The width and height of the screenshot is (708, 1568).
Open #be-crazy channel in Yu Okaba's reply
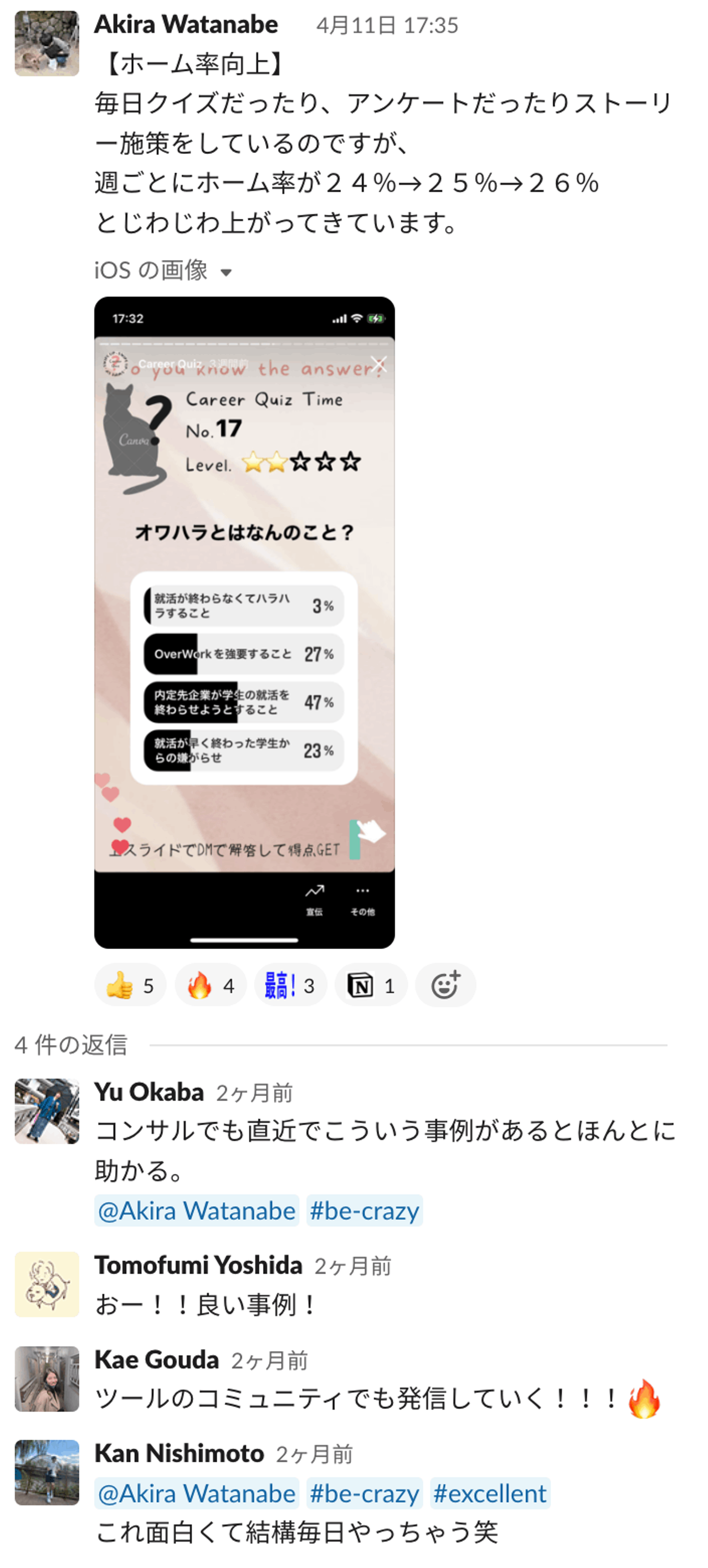pyautogui.click(x=364, y=1211)
